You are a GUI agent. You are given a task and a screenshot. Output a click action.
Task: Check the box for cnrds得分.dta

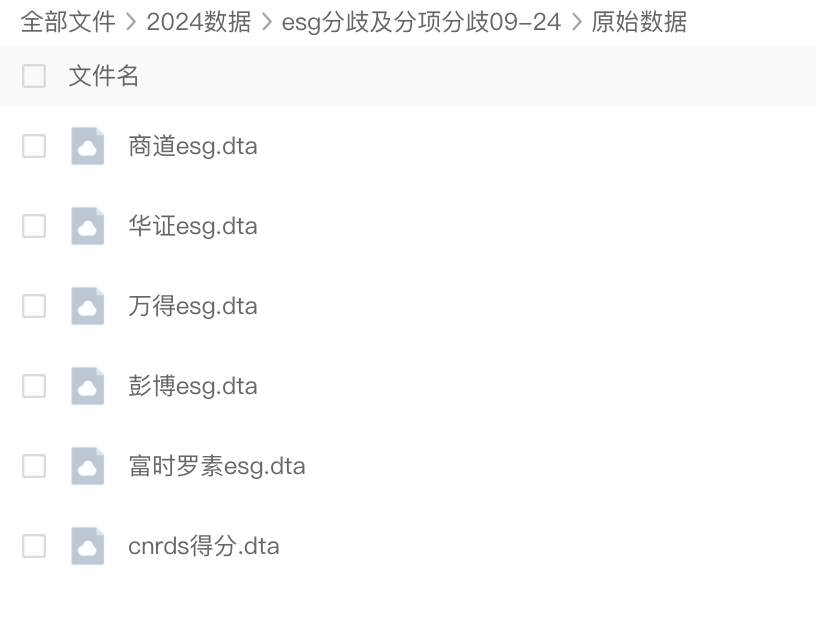point(34,546)
